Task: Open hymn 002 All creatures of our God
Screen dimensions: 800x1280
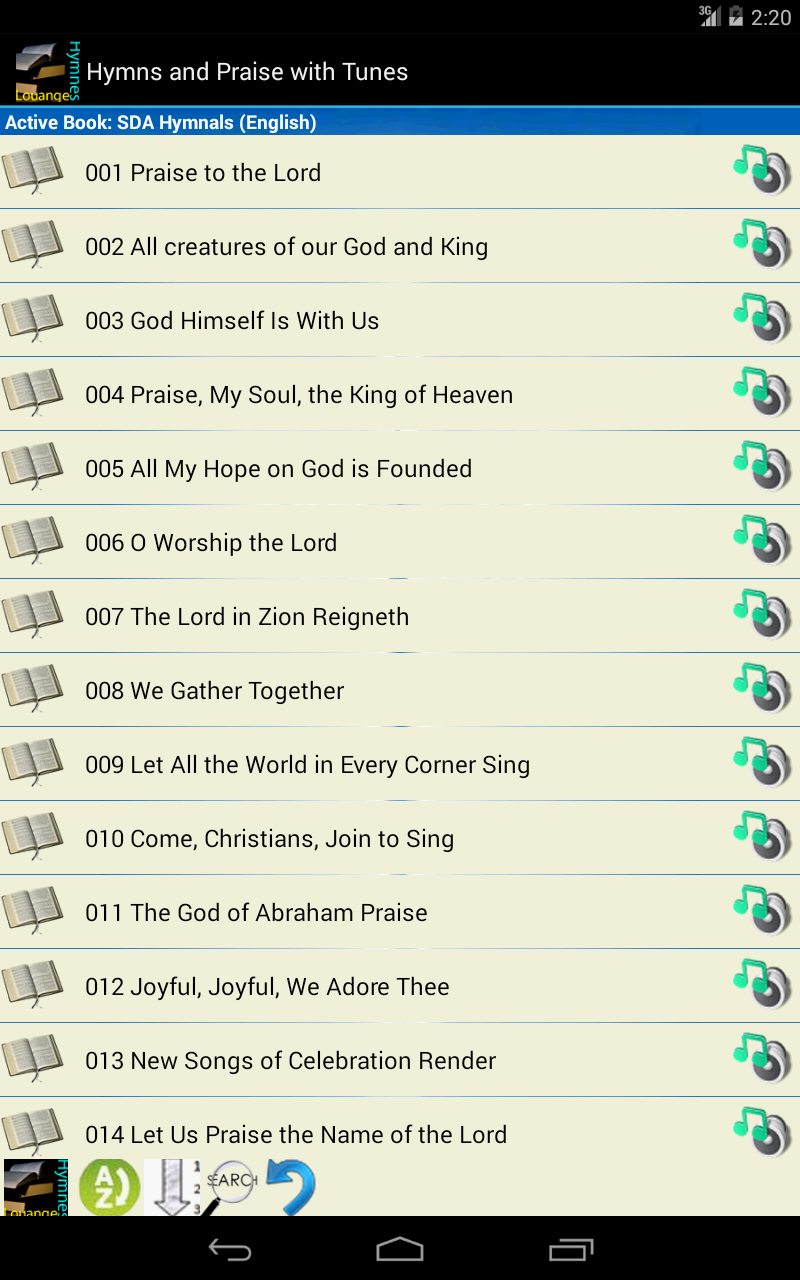Action: click(285, 246)
